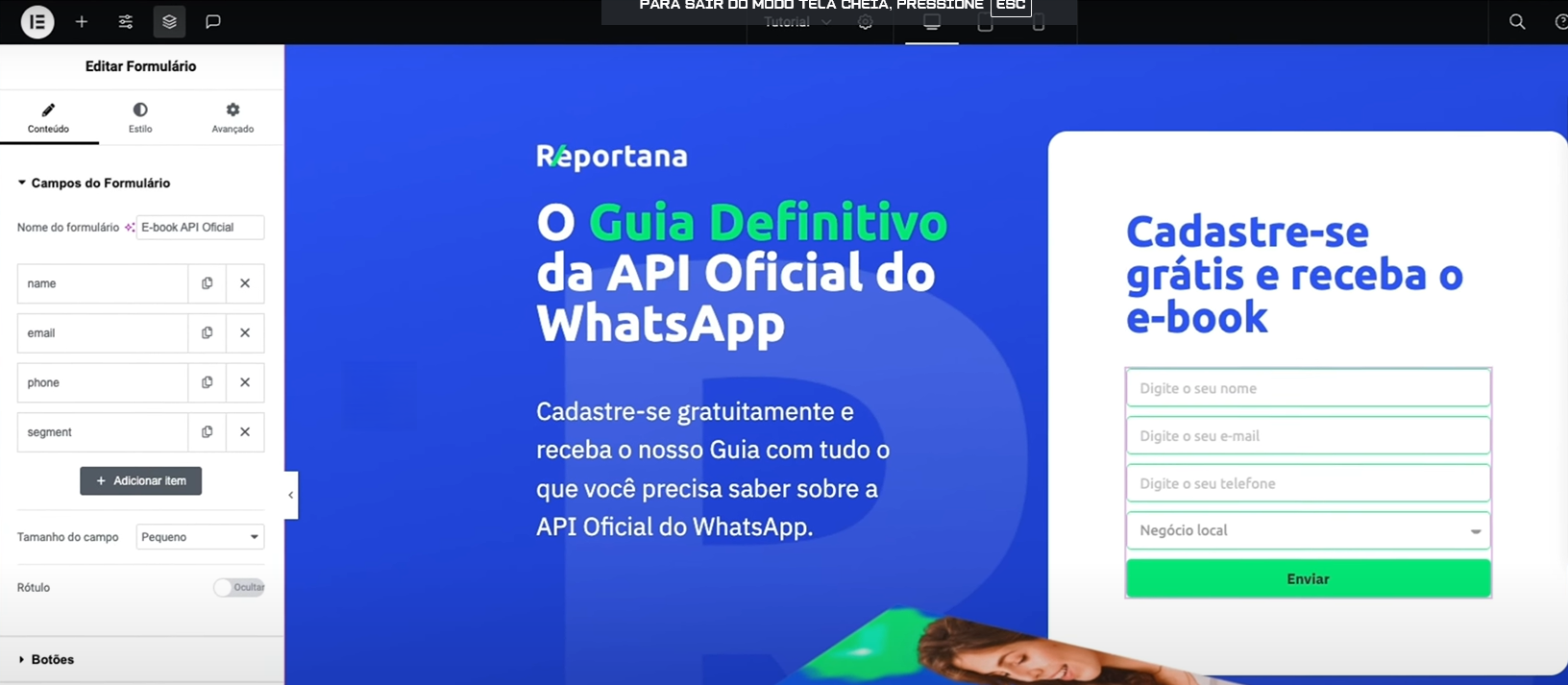Collapse the editor side panel
The width and height of the screenshot is (1568, 685).
pyautogui.click(x=291, y=495)
